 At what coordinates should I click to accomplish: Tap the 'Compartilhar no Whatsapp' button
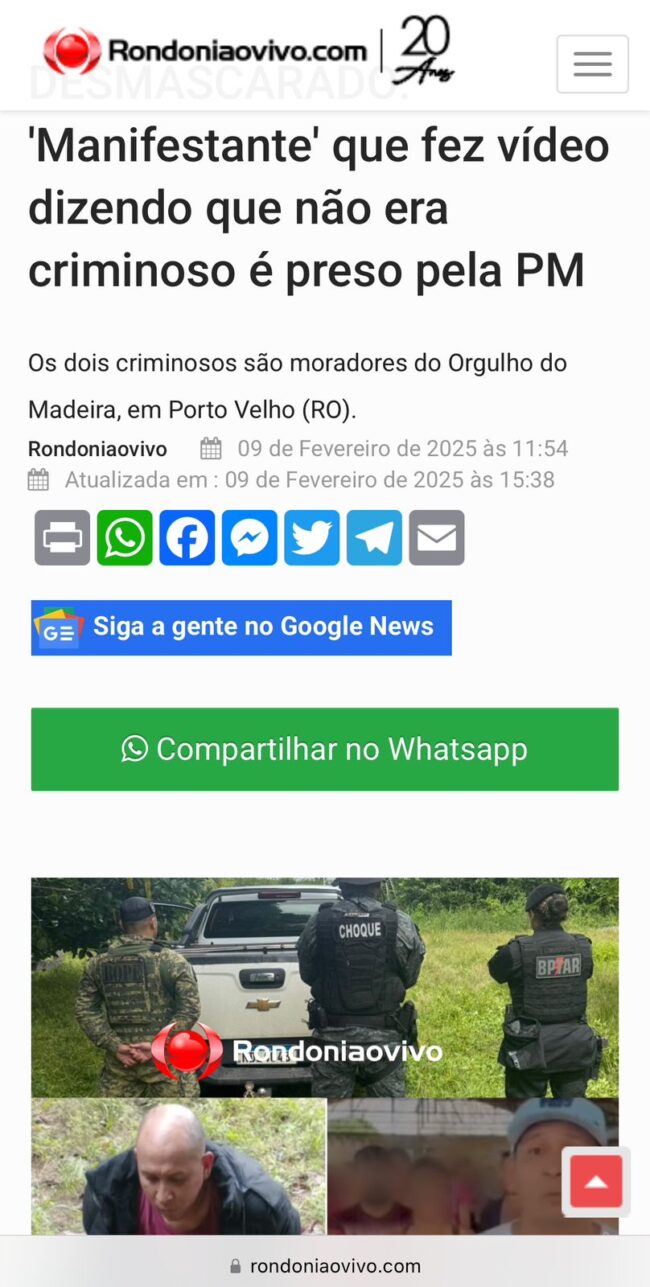tap(325, 749)
